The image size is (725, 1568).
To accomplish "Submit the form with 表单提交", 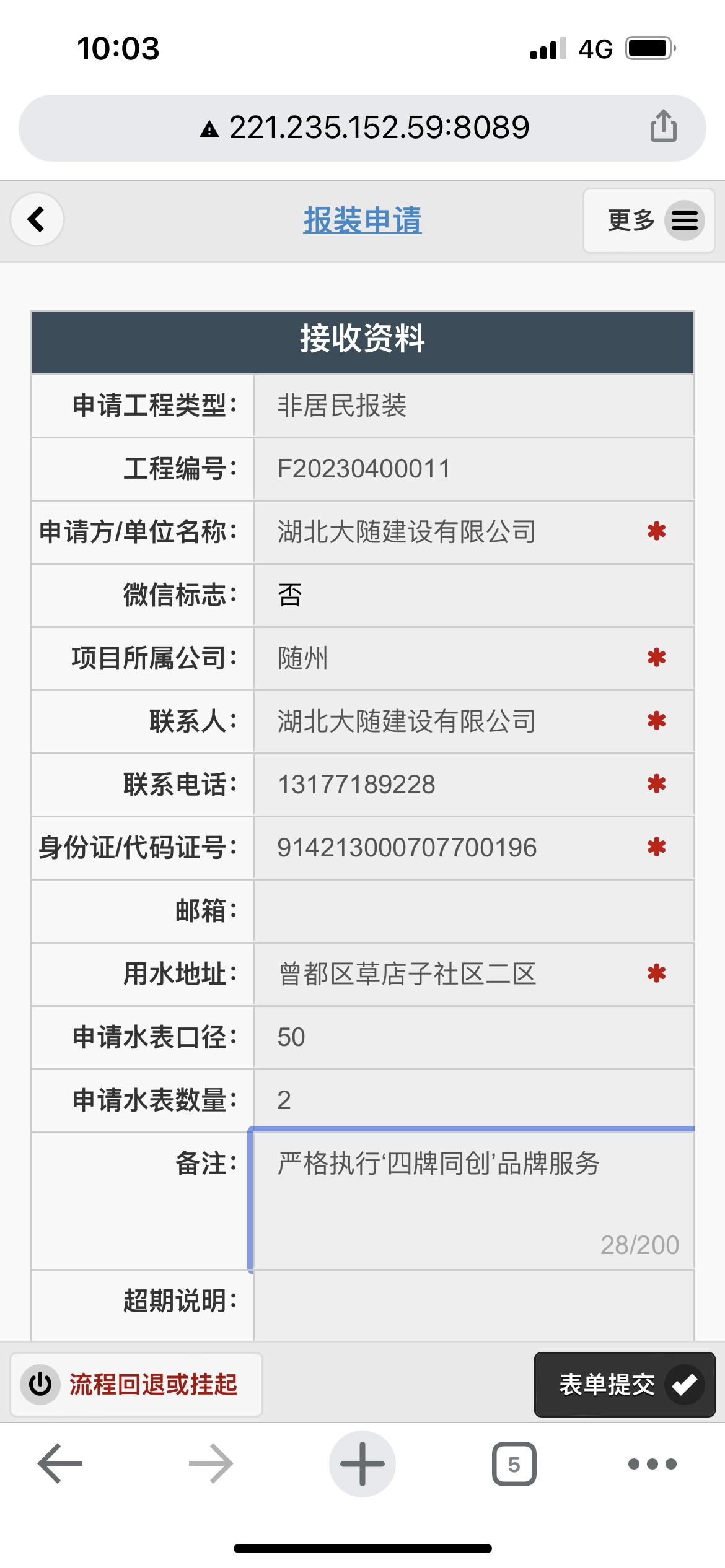I will click(625, 1384).
